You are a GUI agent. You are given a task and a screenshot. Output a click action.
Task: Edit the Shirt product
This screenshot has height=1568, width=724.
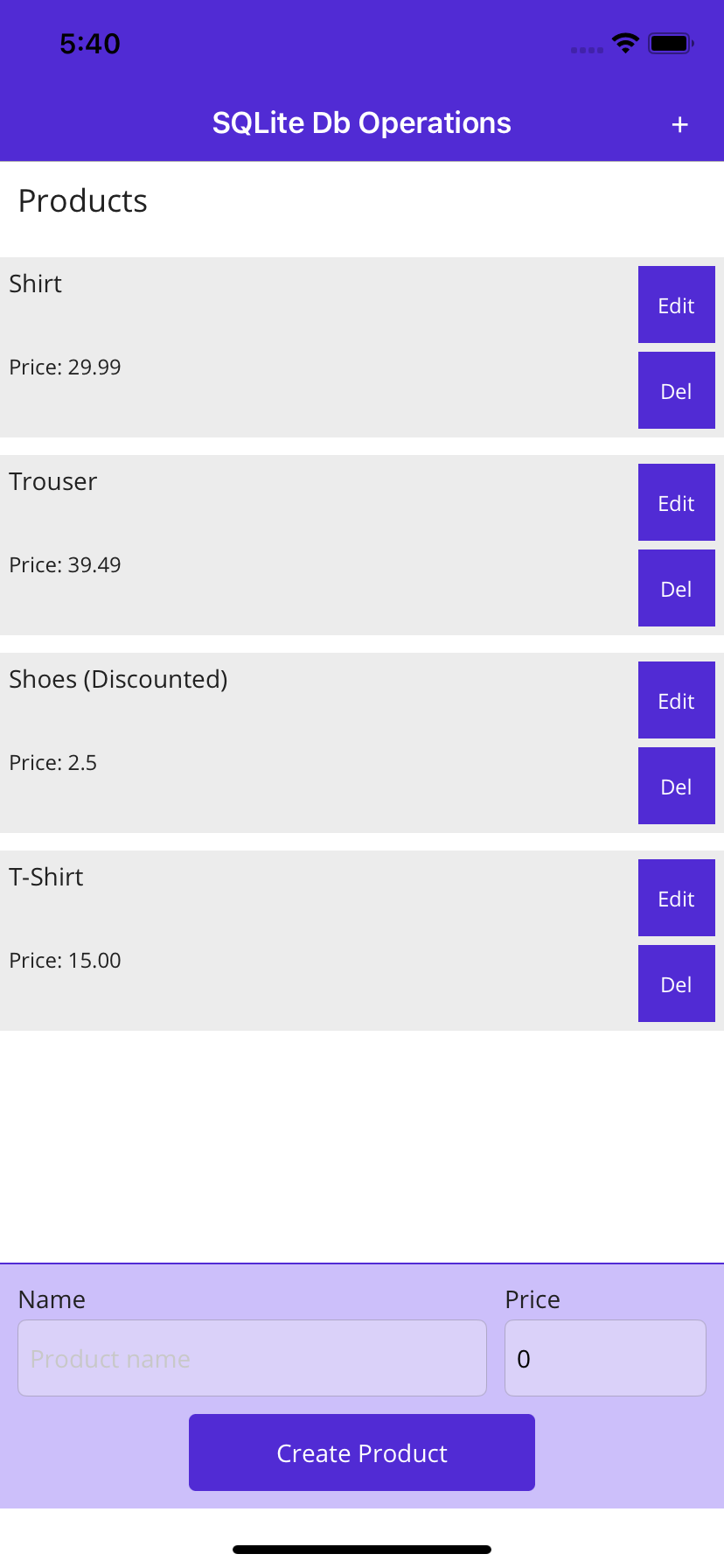[x=676, y=304]
